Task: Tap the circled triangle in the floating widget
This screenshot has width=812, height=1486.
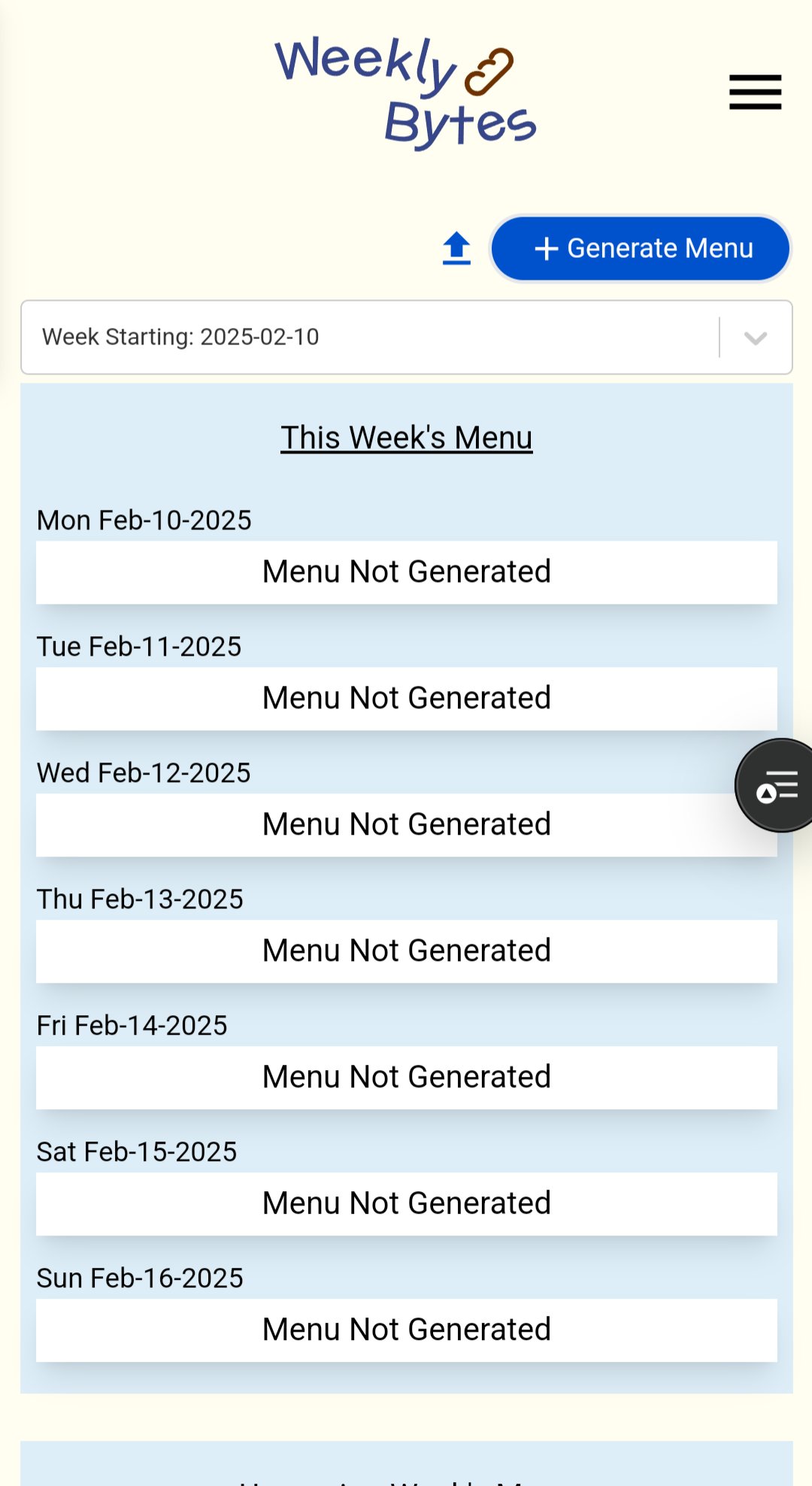Action: [765, 793]
